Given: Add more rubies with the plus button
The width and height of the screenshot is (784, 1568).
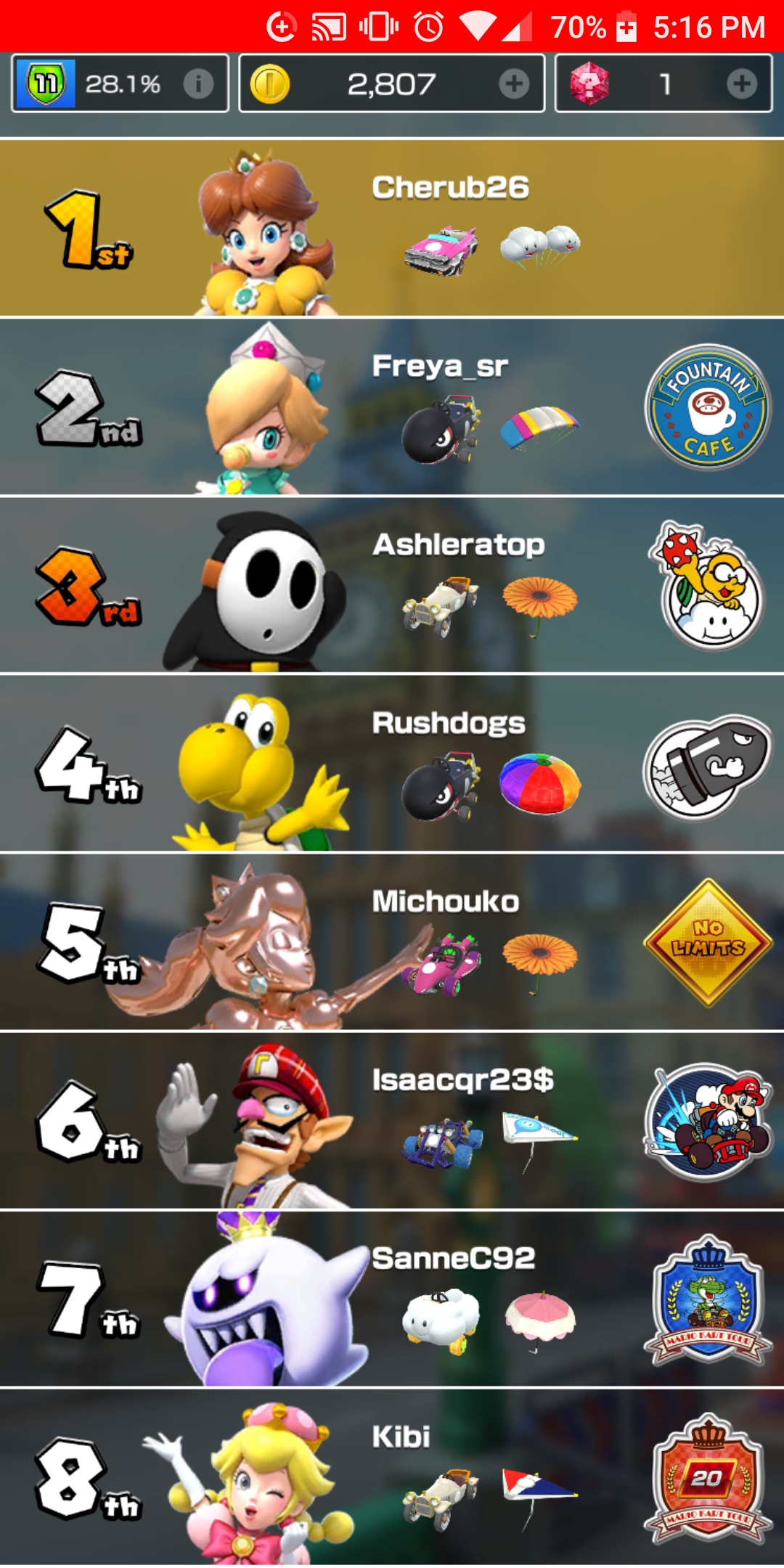Looking at the screenshot, I should (x=741, y=84).
